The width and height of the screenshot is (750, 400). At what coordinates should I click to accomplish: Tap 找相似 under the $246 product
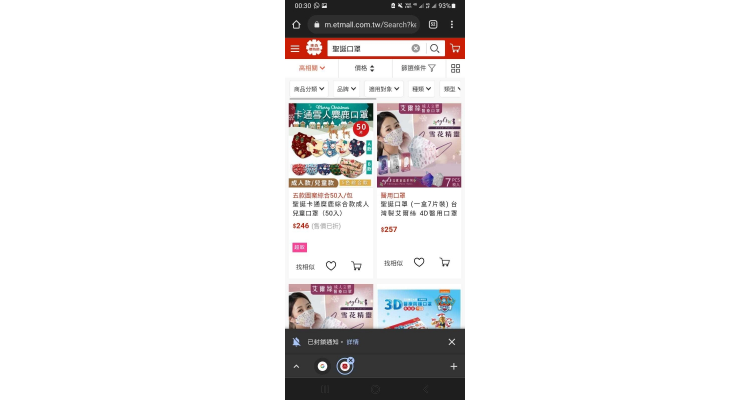tap(305, 266)
